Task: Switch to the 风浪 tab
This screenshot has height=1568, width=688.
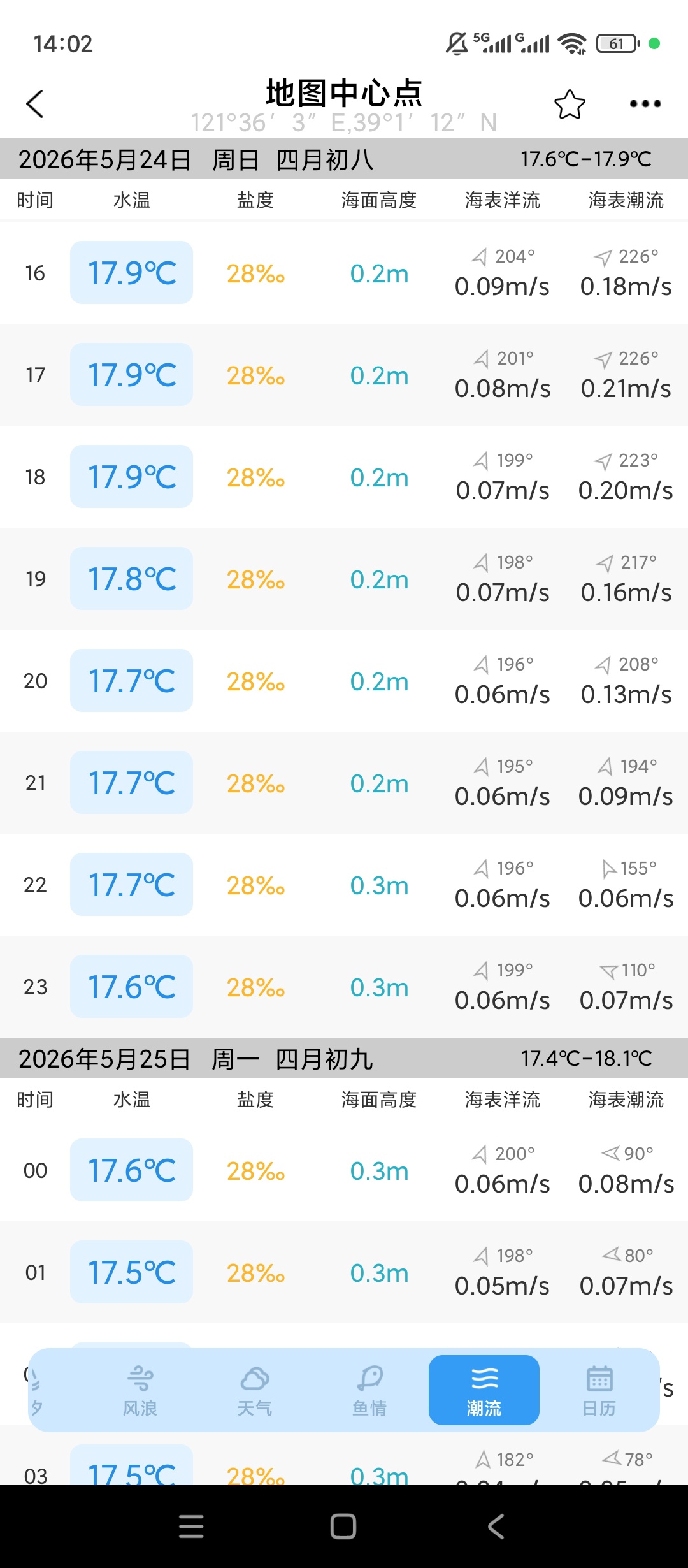Action: coord(140,1391)
